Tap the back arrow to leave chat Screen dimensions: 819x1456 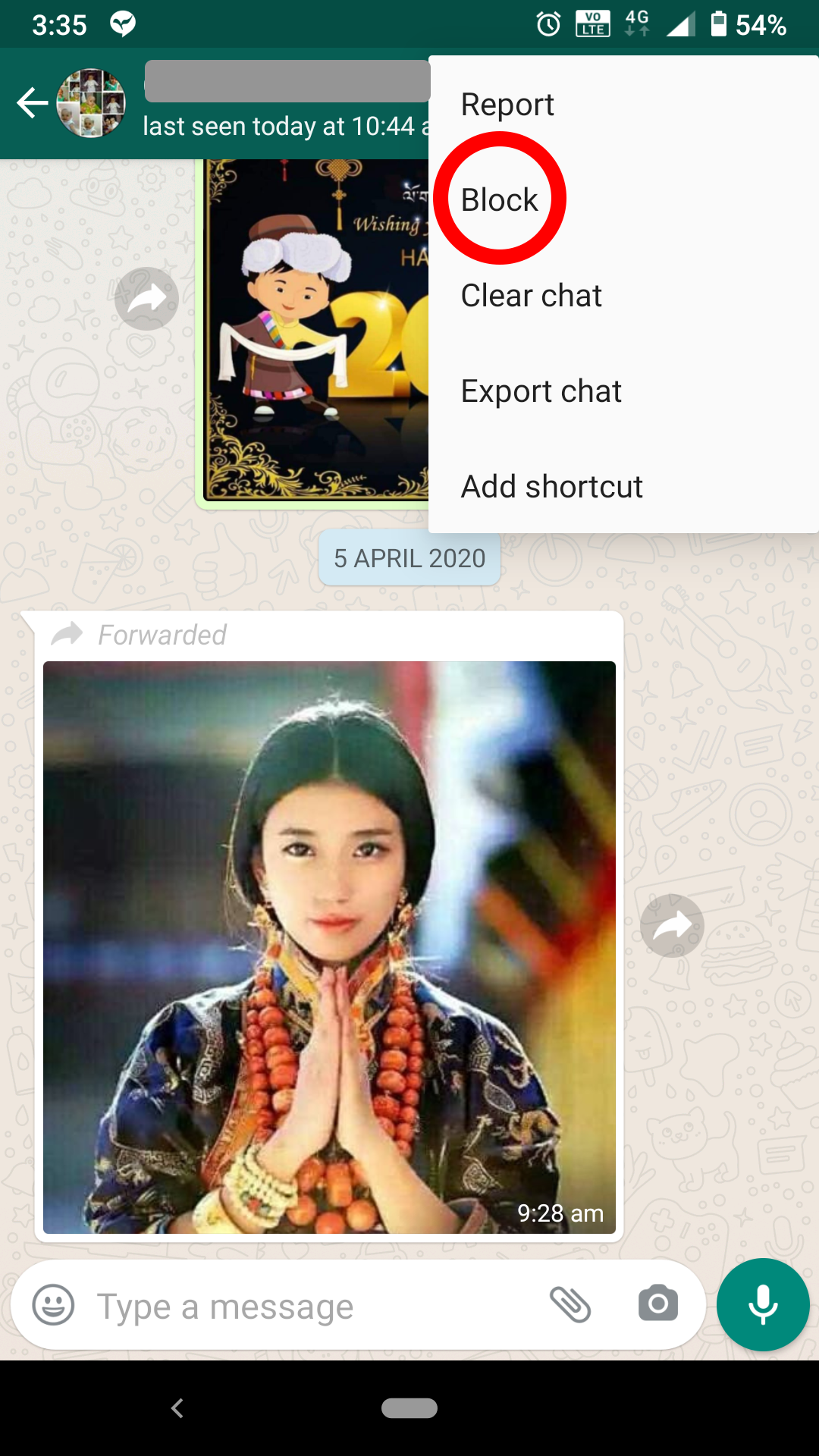[32, 103]
